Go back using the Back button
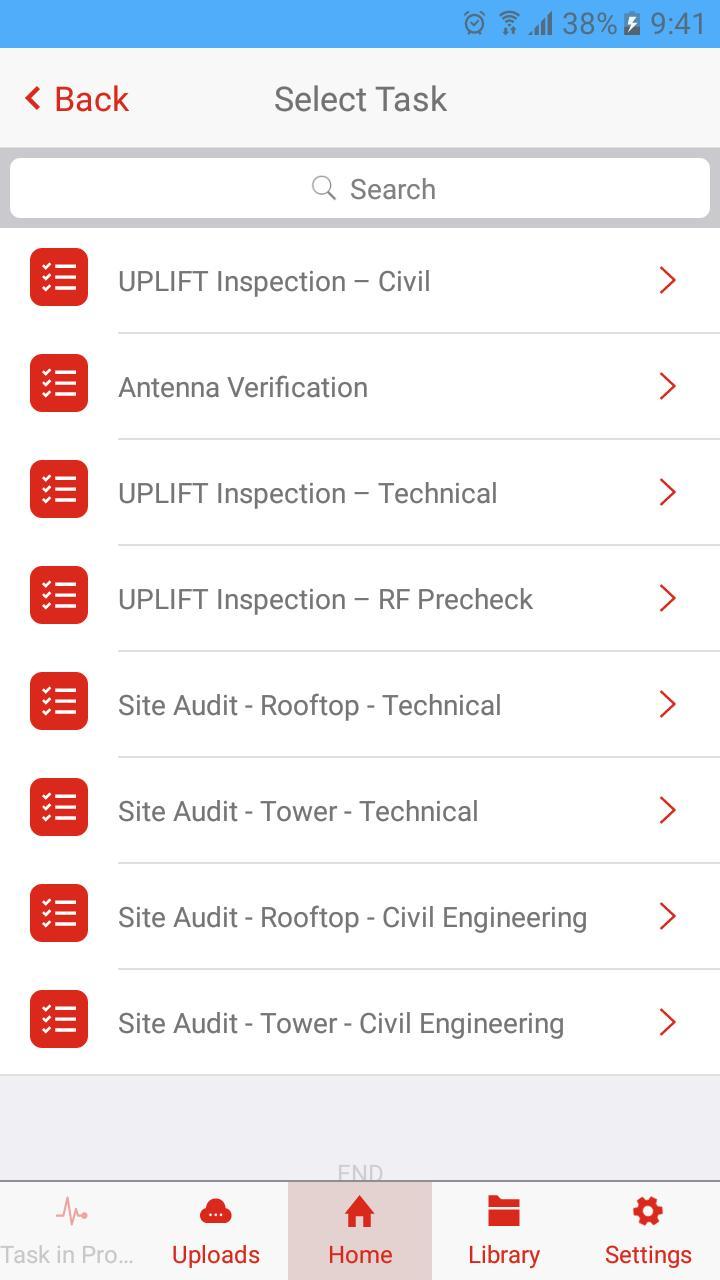This screenshot has width=720, height=1280. [77, 99]
